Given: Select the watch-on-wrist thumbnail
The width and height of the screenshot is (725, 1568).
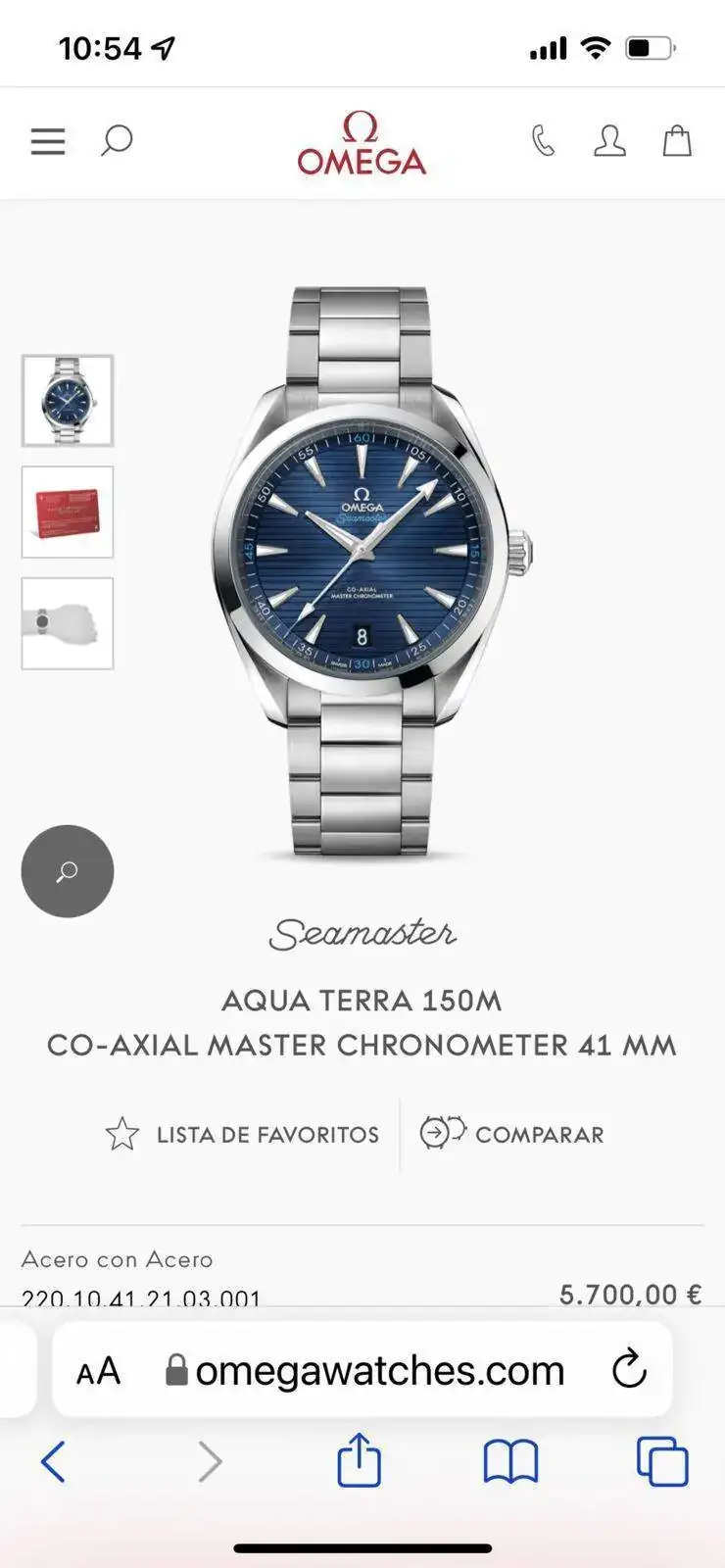Looking at the screenshot, I should coord(68,623).
